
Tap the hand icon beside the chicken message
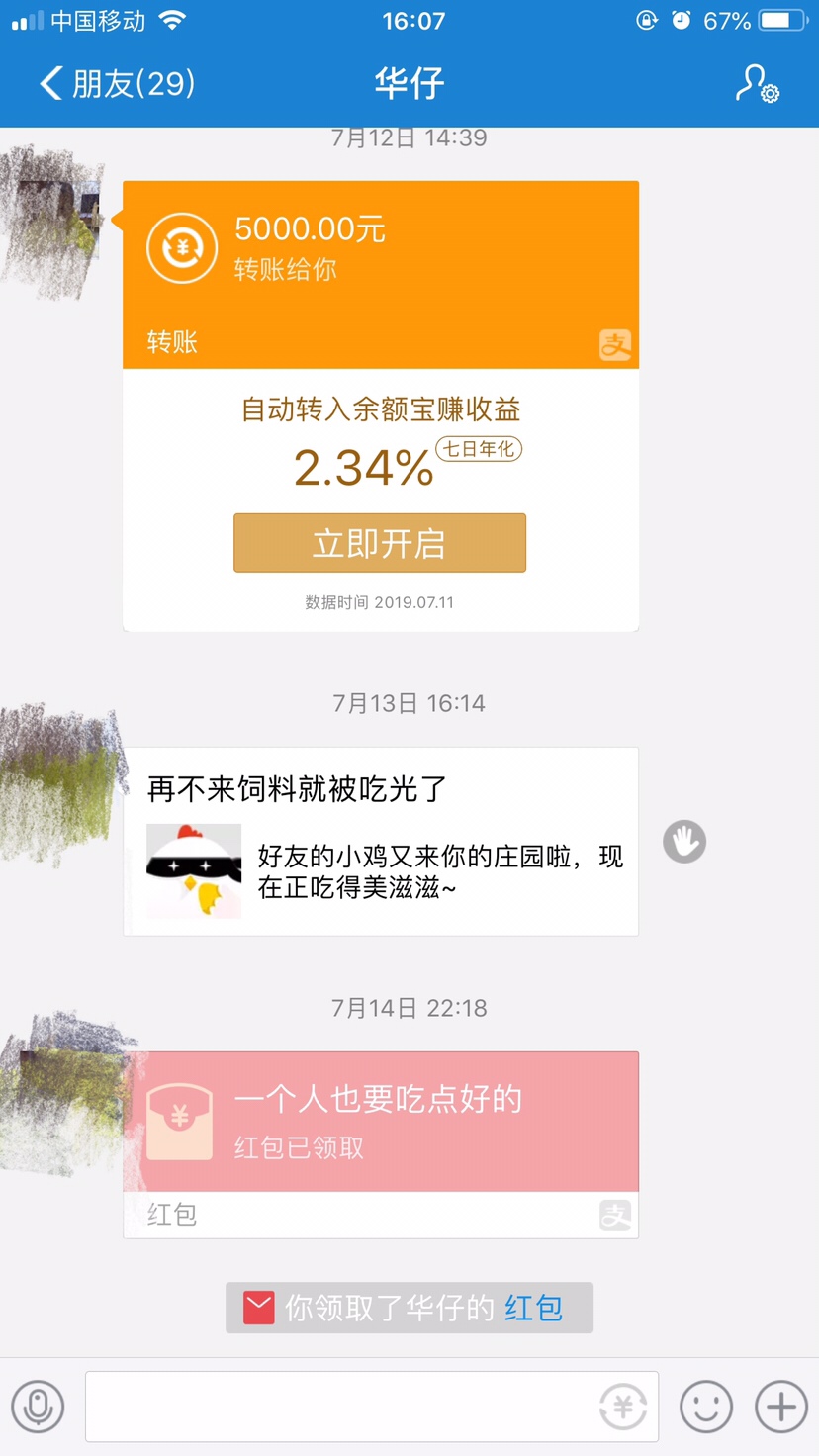click(x=684, y=842)
